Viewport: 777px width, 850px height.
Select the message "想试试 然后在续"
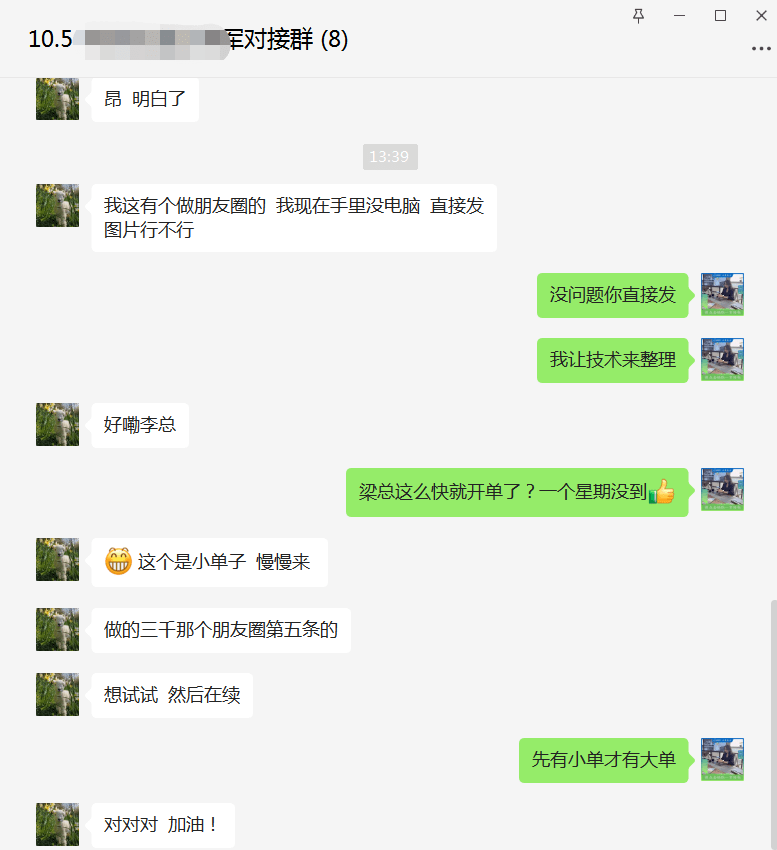click(171, 694)
